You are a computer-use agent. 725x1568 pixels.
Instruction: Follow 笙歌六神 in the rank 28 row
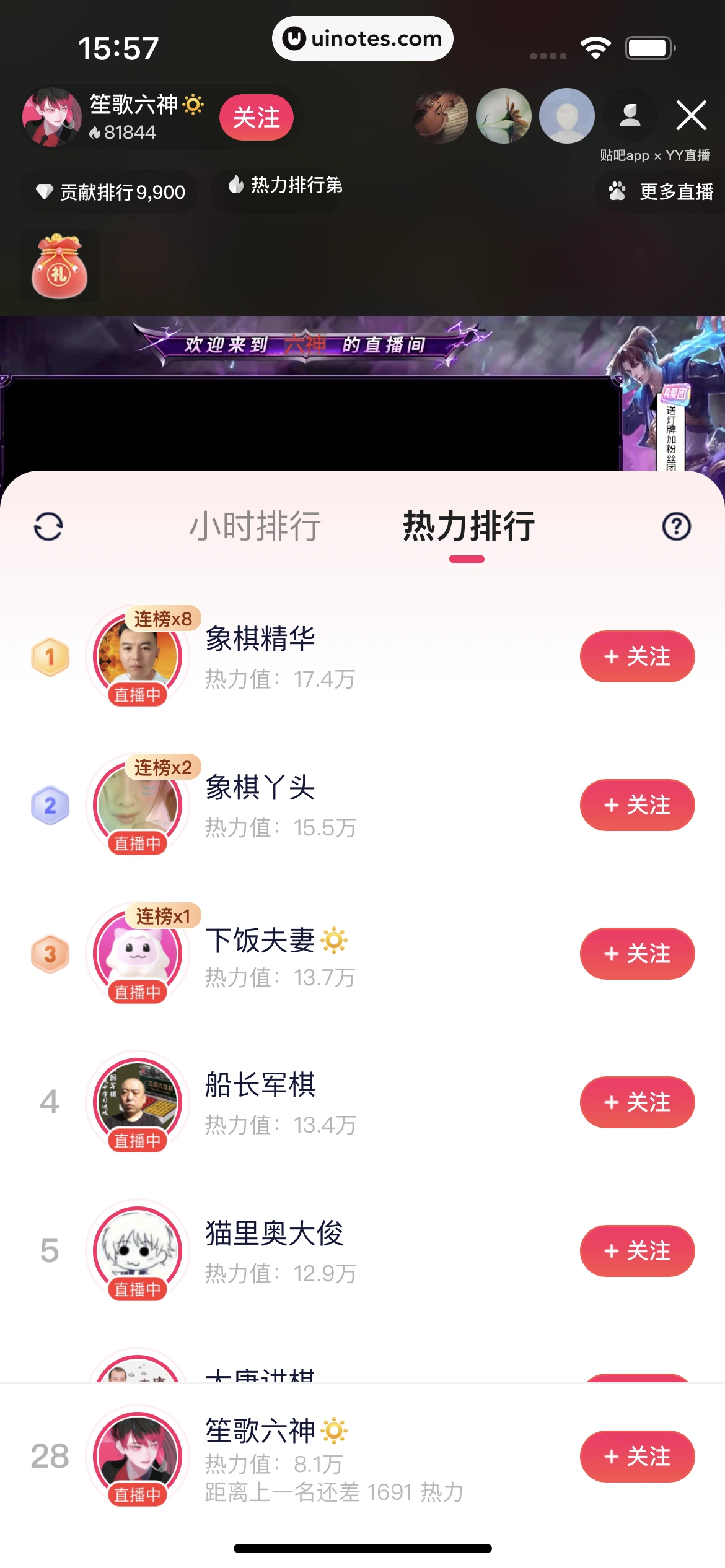coord(637,1457)
